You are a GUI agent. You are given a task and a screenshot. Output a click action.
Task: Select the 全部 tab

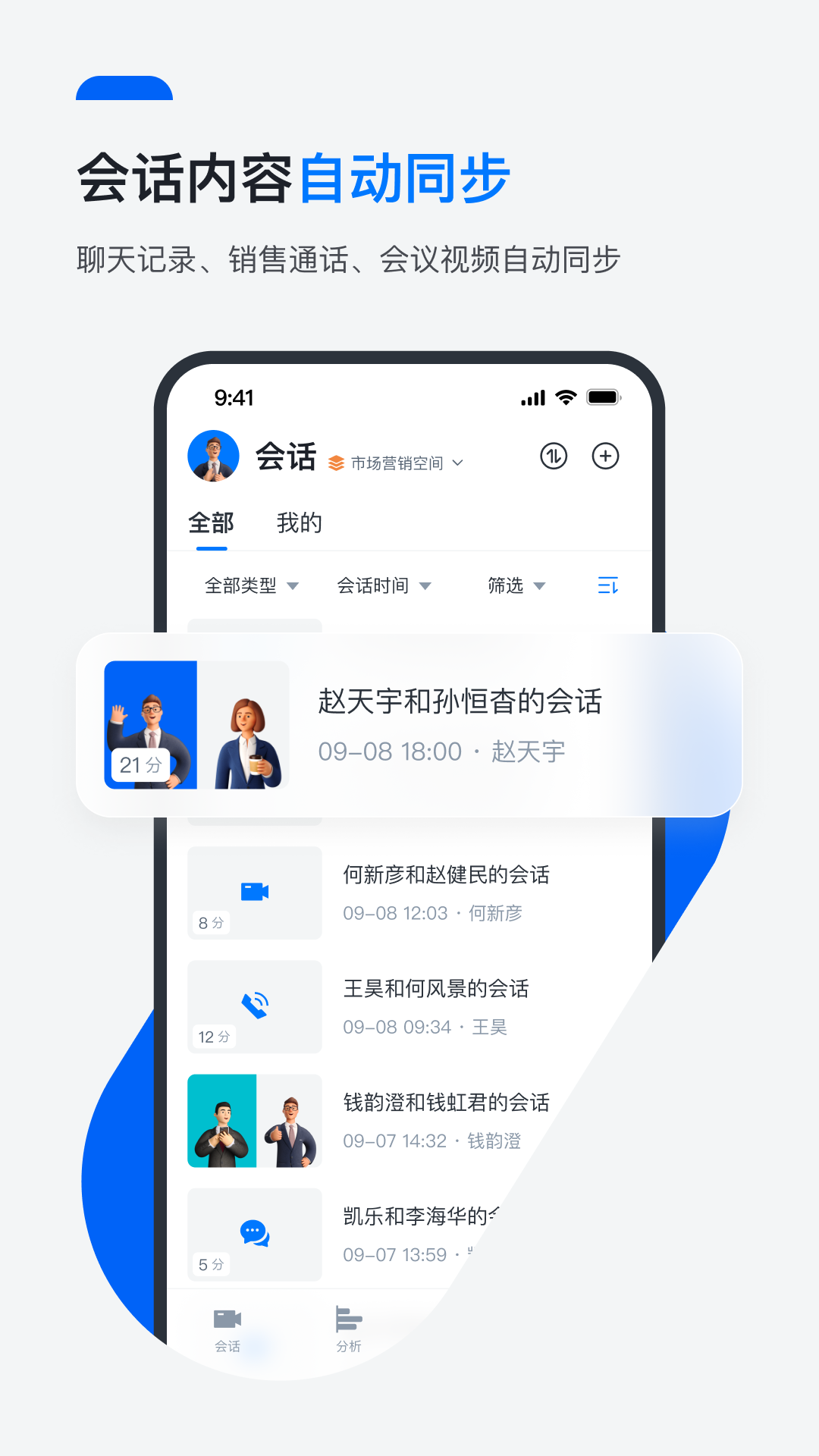212,522
